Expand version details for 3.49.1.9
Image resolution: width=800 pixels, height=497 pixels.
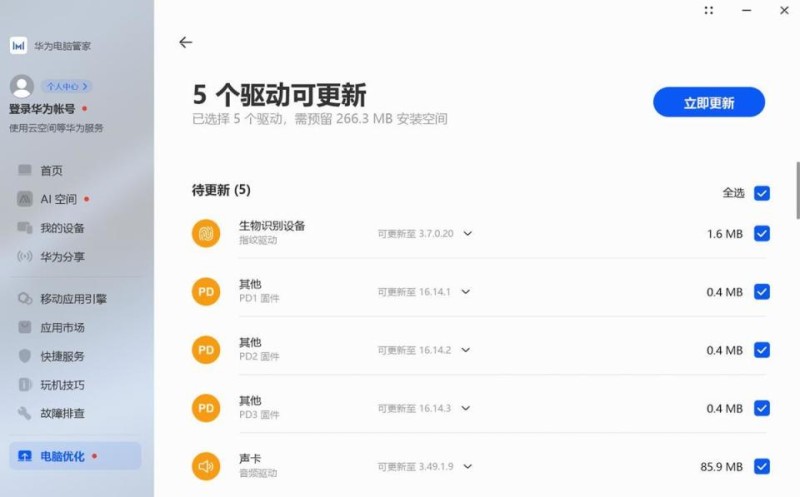pos(467,466)
